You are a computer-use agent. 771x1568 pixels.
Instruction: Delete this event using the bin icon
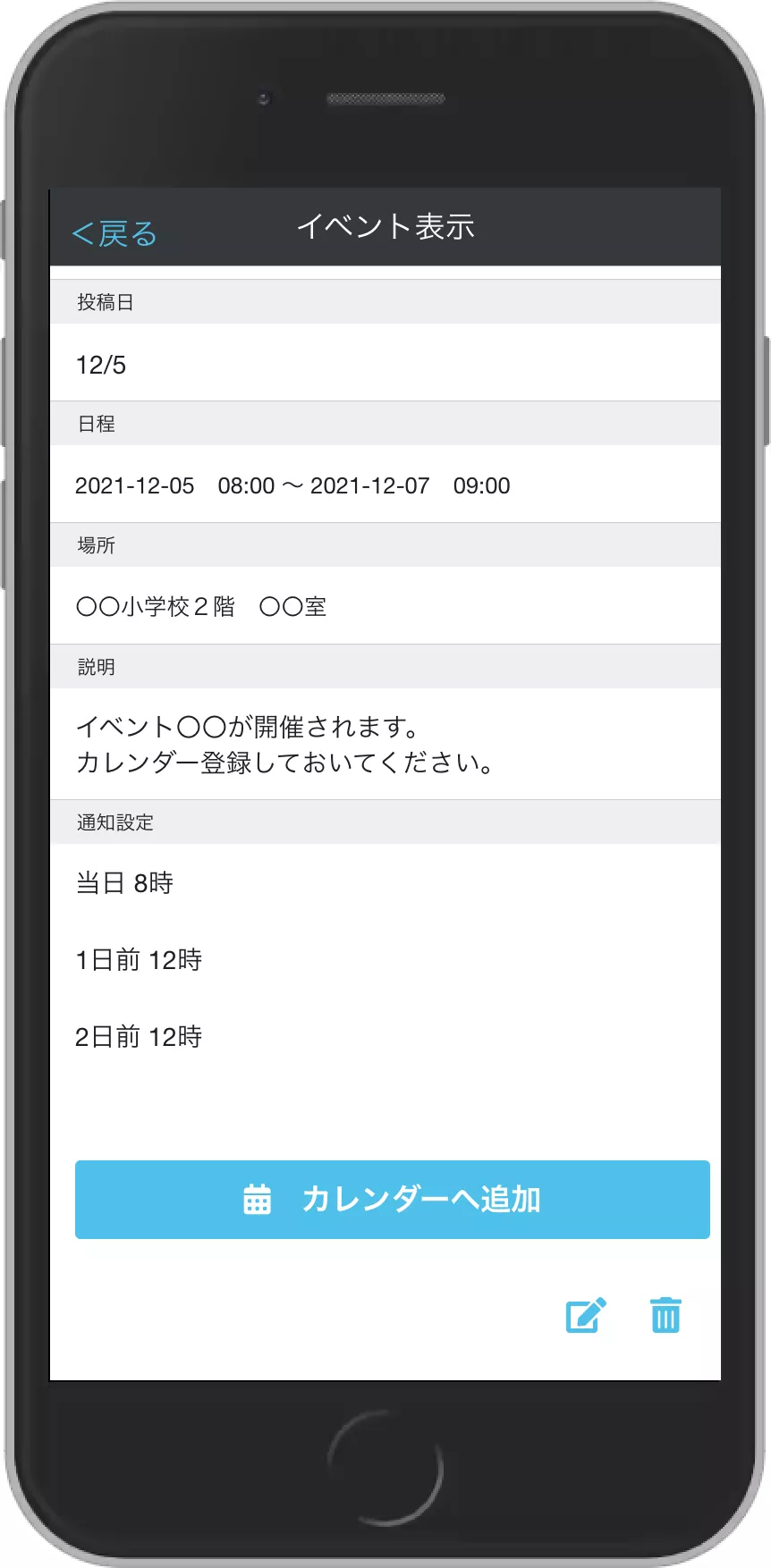pyautogui.click(x=665, y=1316)
